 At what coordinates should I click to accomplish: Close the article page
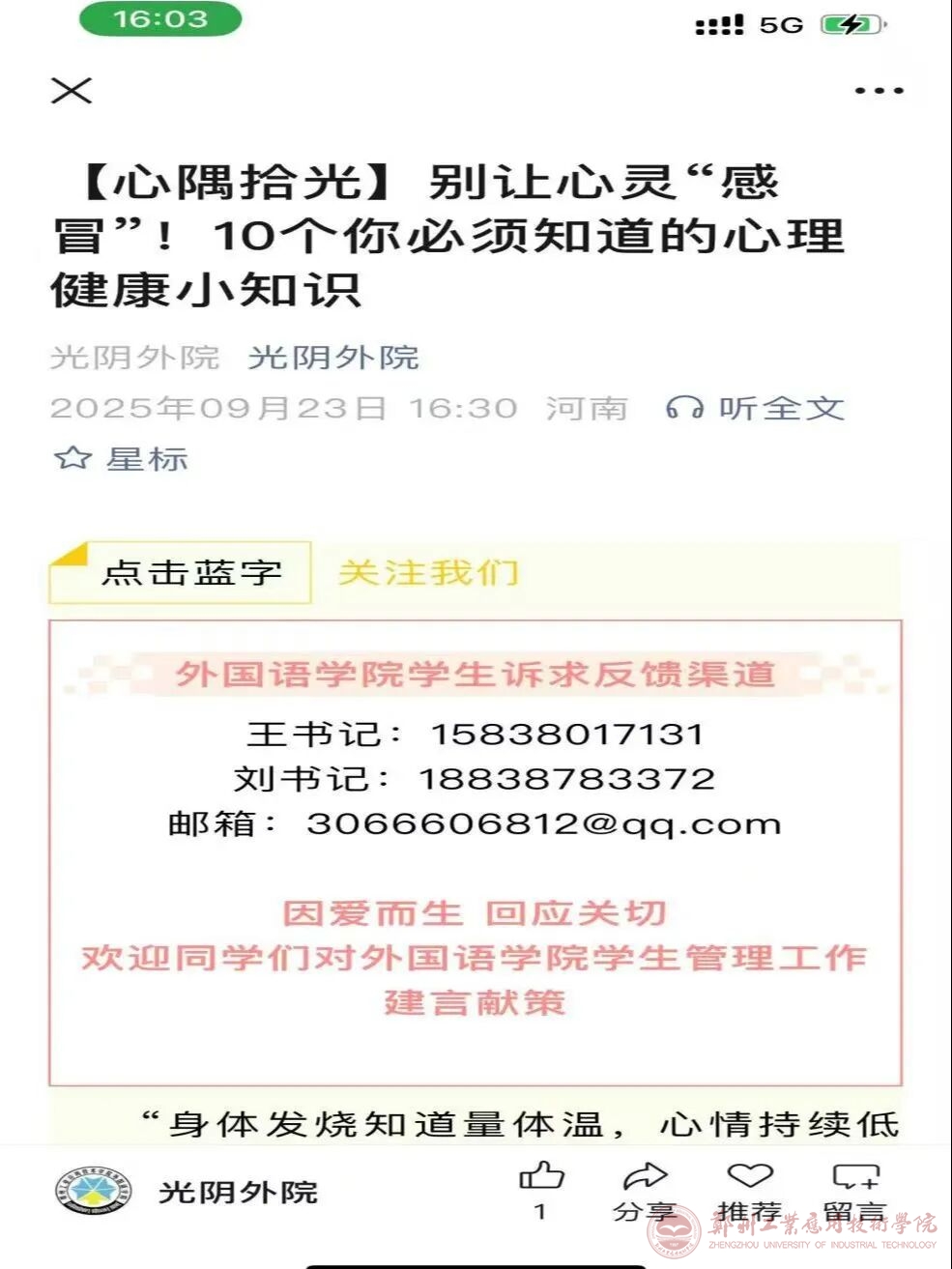(72, 91)
